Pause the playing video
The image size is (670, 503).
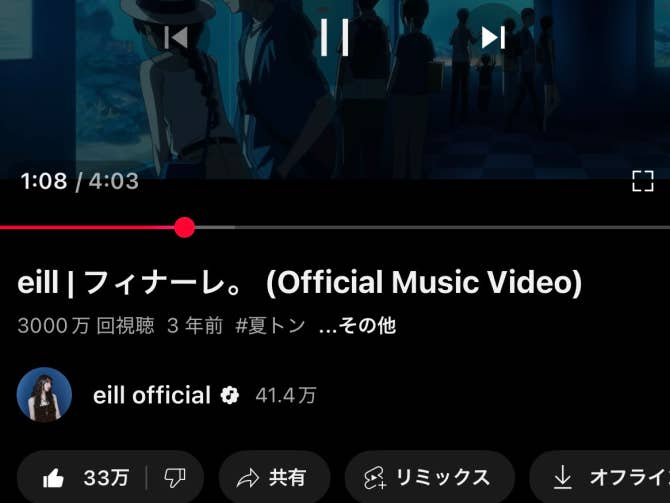(x=334, y=37)
